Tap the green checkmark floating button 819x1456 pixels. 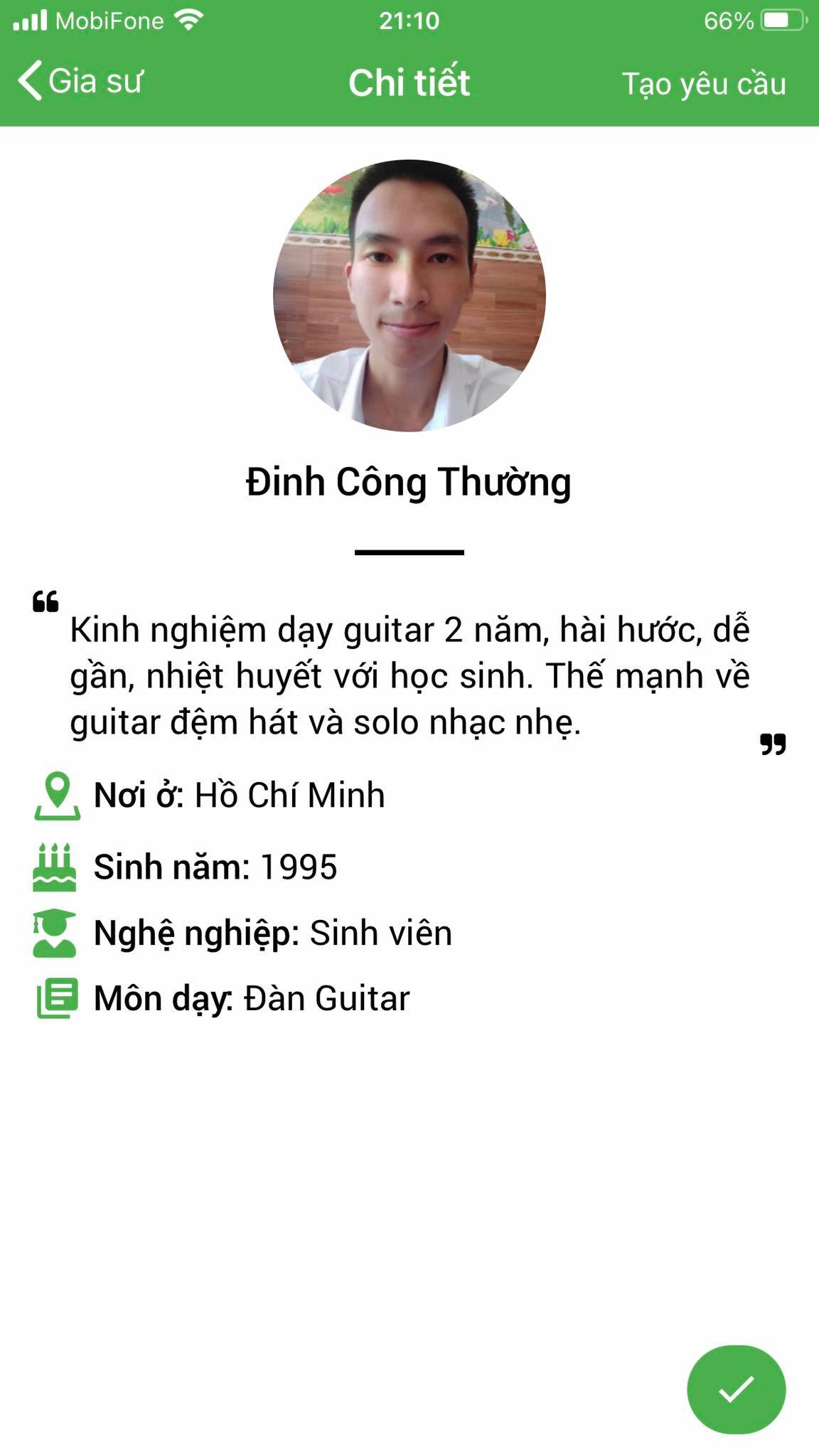pyautogui.click(x=736, y=1389)
